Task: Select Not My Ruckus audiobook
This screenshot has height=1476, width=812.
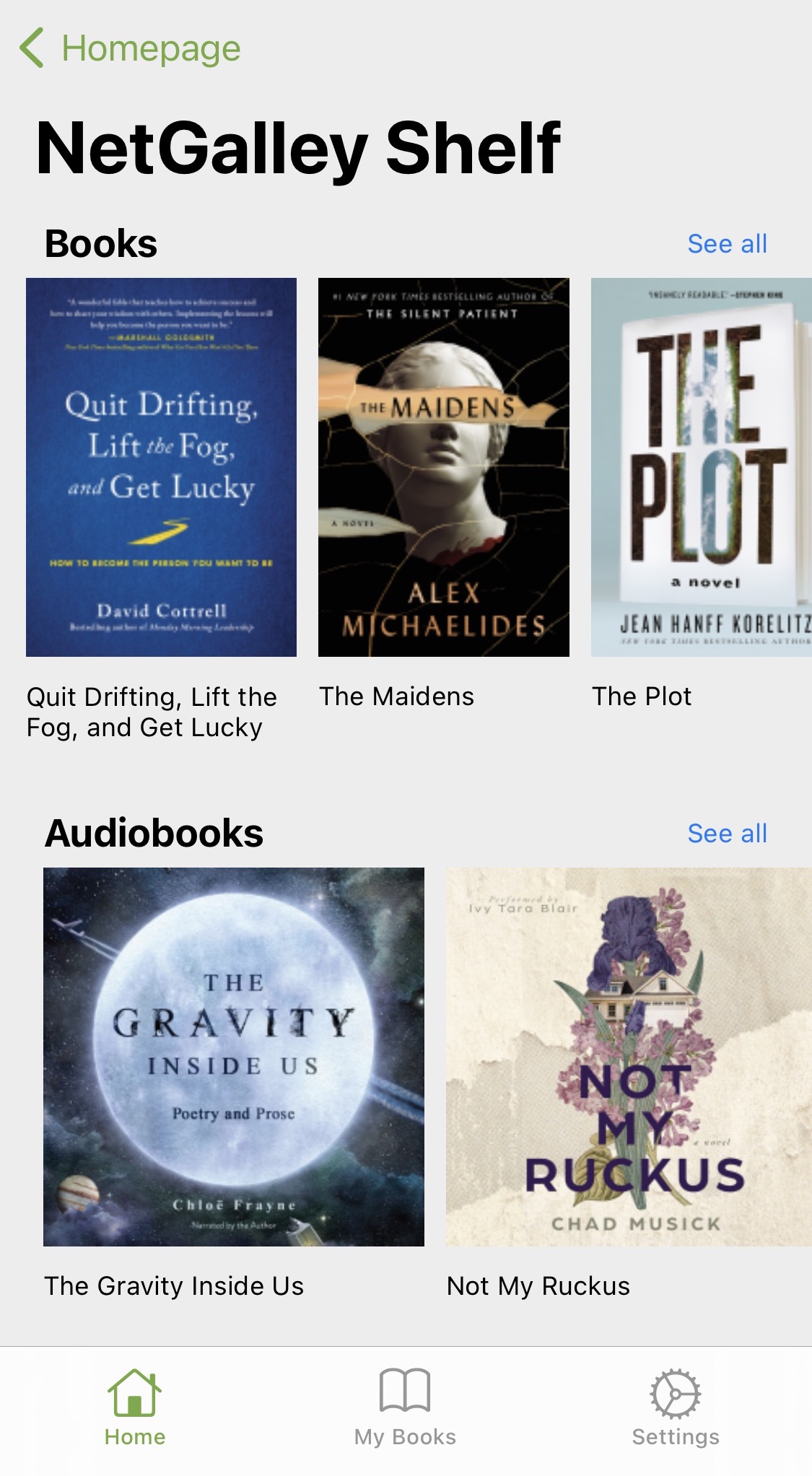Action: coord(629,1057)
